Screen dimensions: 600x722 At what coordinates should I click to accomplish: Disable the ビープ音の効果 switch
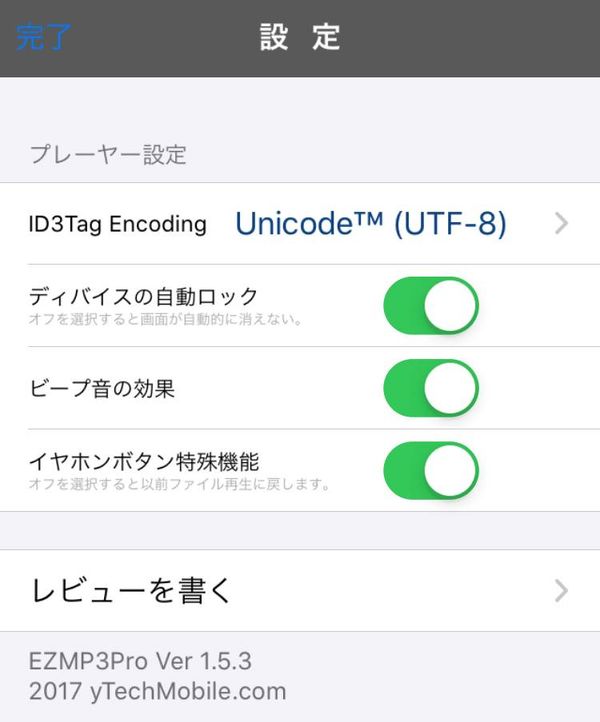[x=431, y=388]
